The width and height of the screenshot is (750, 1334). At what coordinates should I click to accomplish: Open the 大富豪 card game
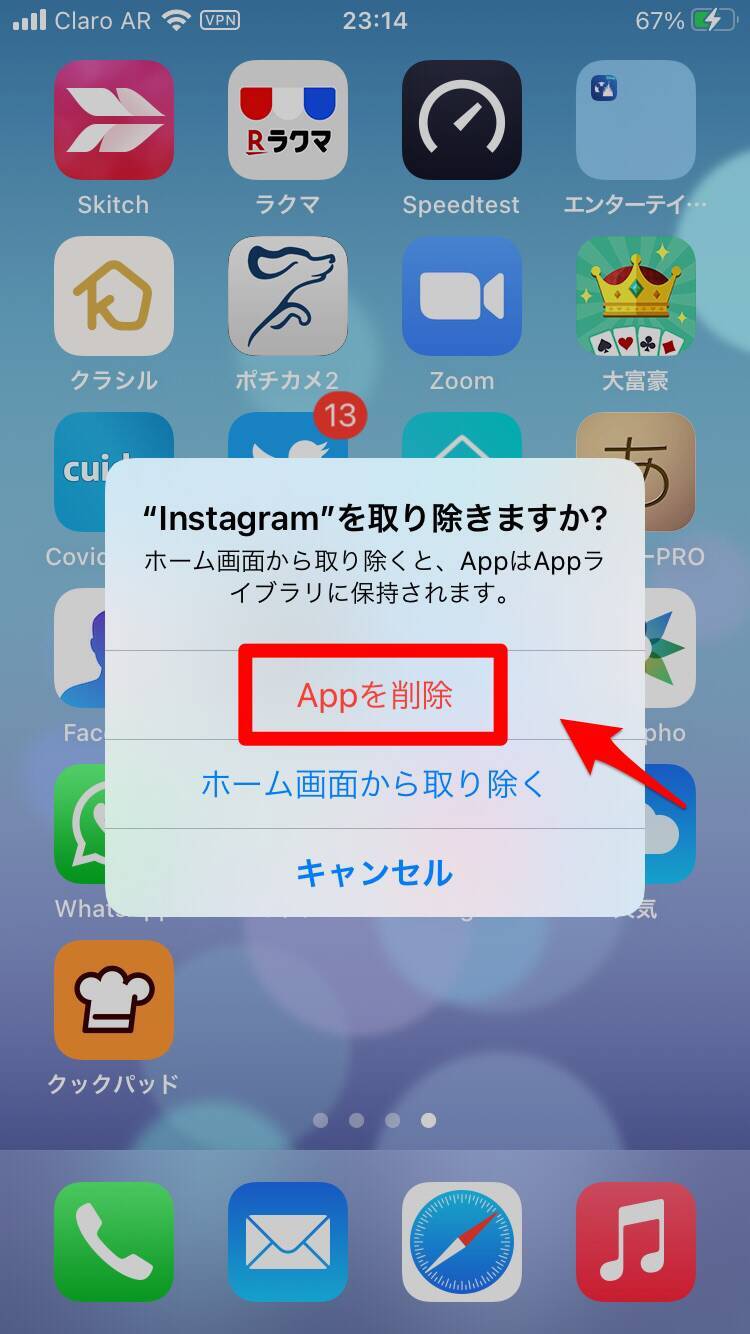tap(635, 297)
